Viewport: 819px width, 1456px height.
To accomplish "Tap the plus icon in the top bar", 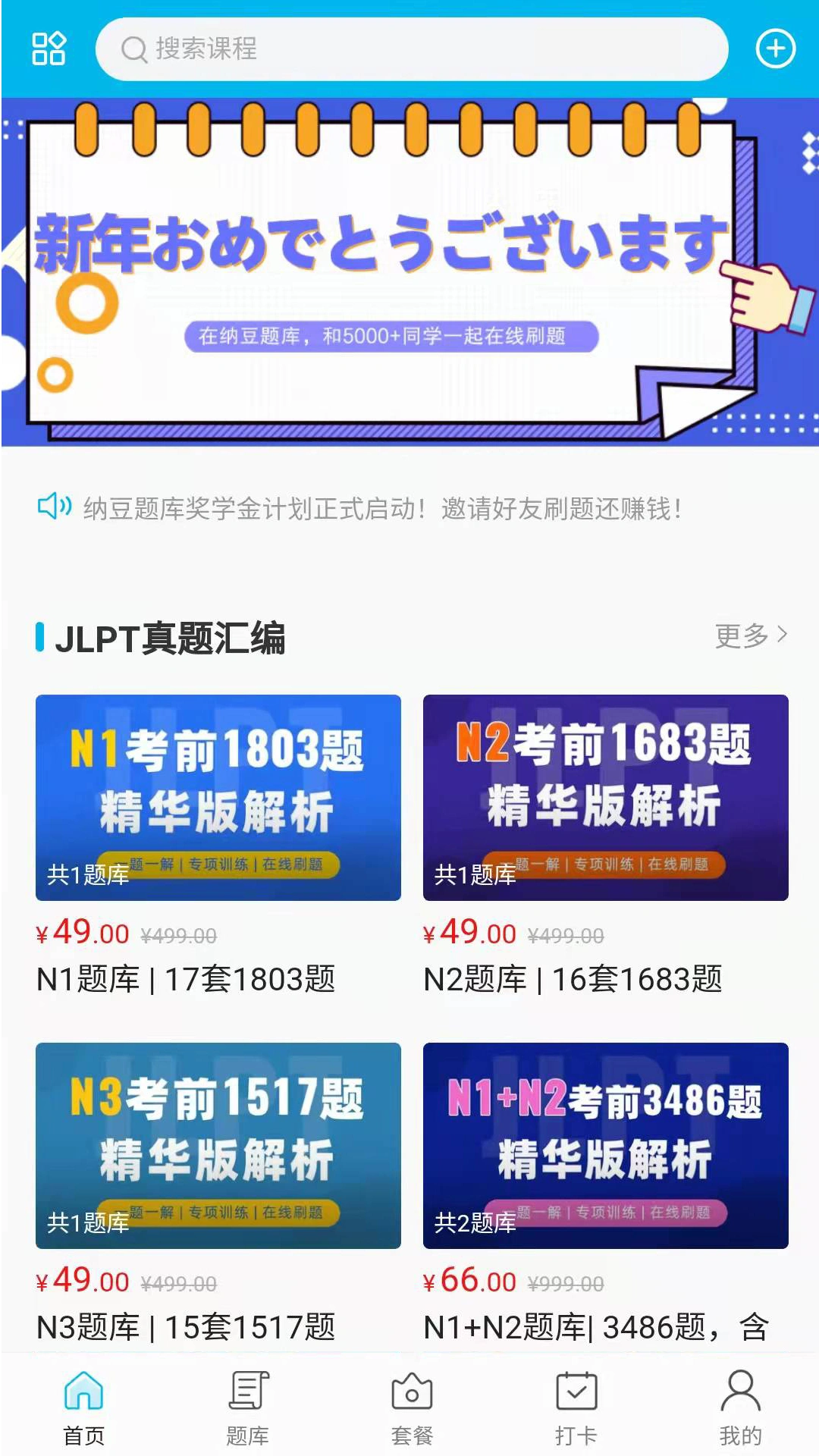I will tap(774, 49).
